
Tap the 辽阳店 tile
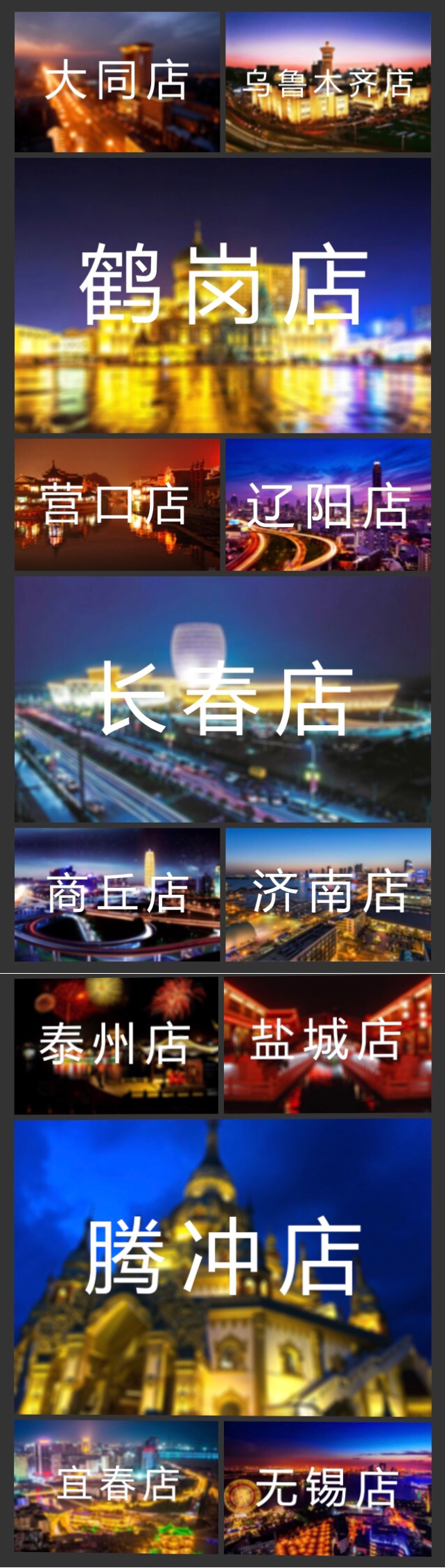click(x=328, y=505)
